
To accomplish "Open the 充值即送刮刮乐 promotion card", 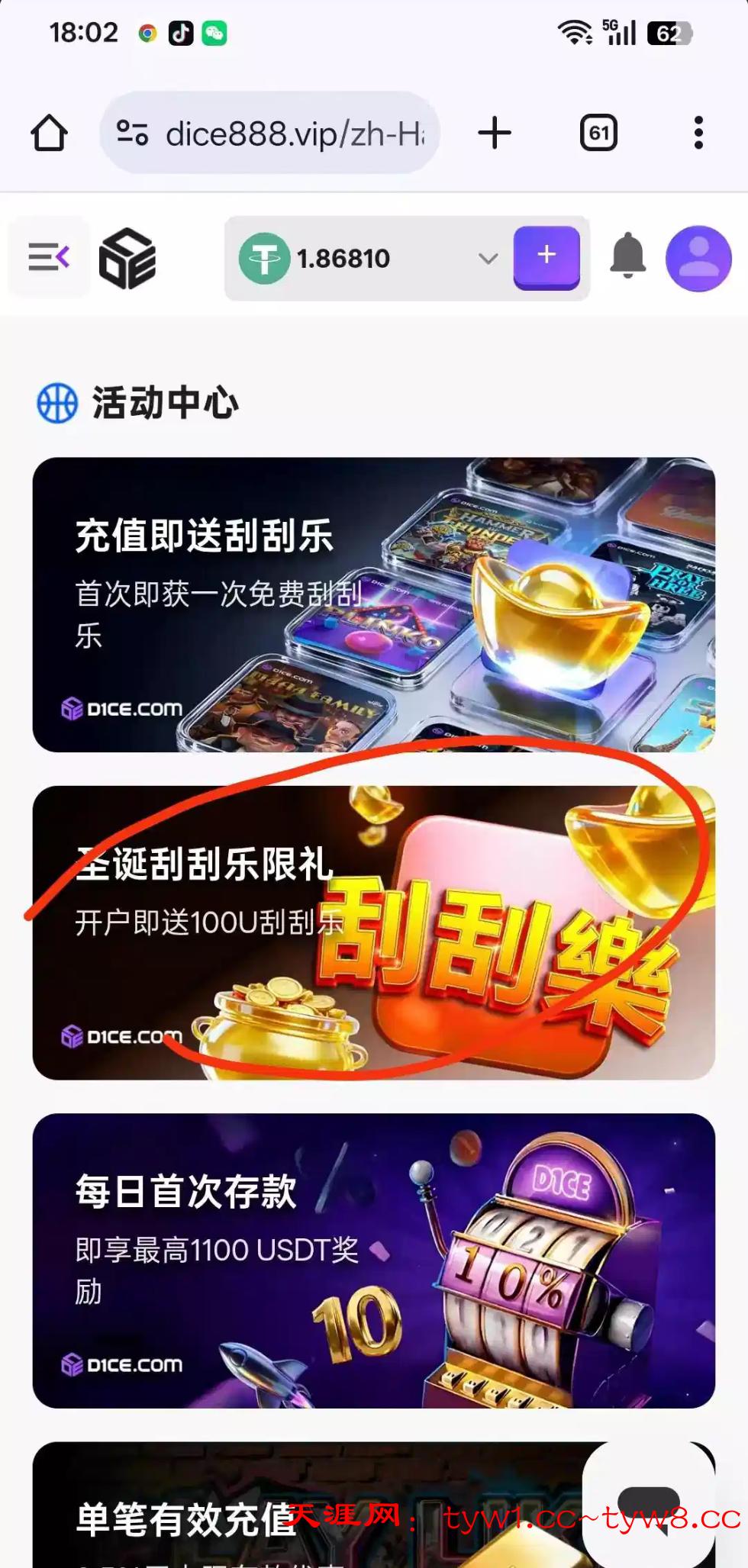I will (373, 604).
